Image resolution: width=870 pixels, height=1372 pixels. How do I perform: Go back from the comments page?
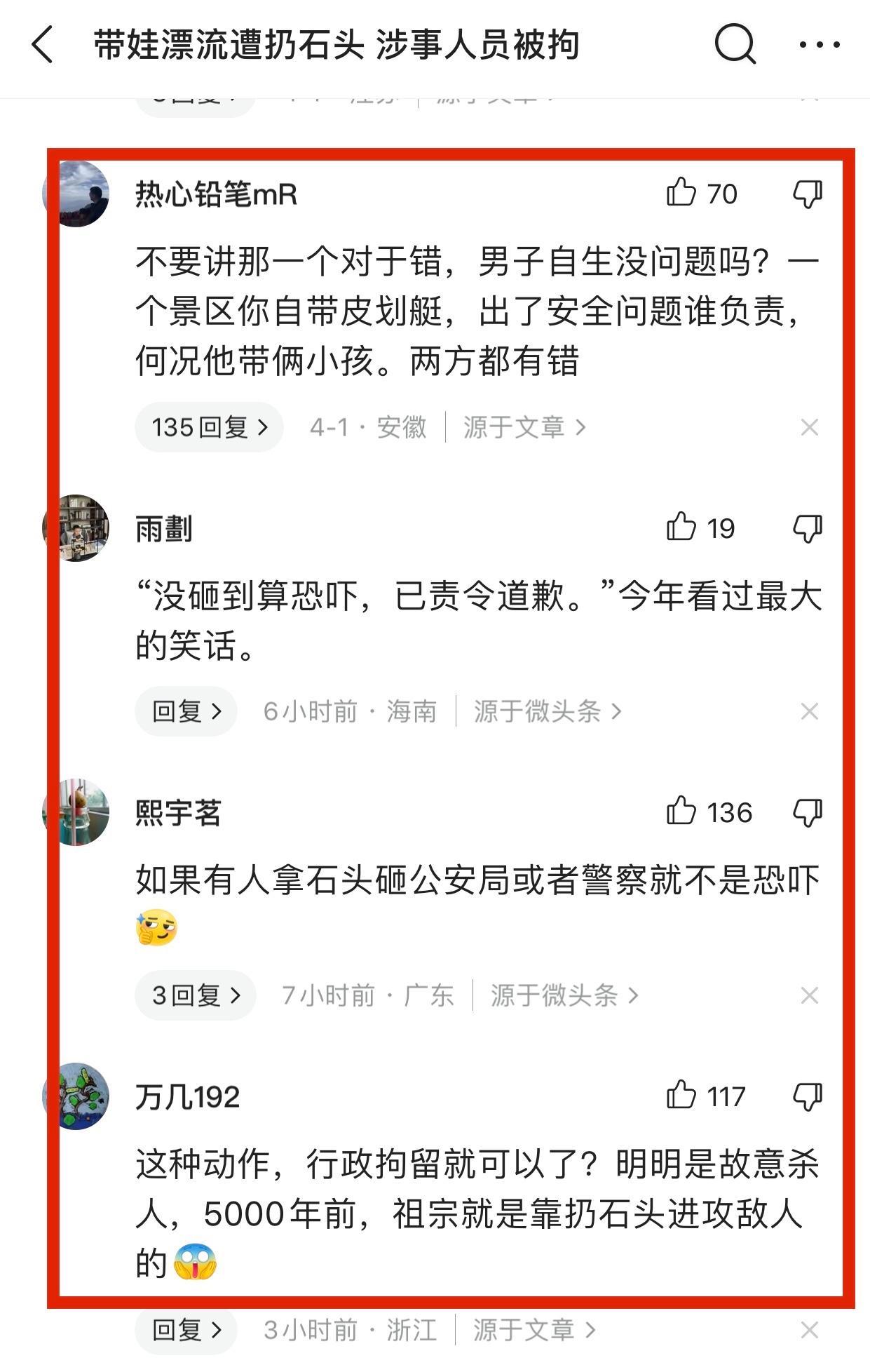[x=43, y=46]
